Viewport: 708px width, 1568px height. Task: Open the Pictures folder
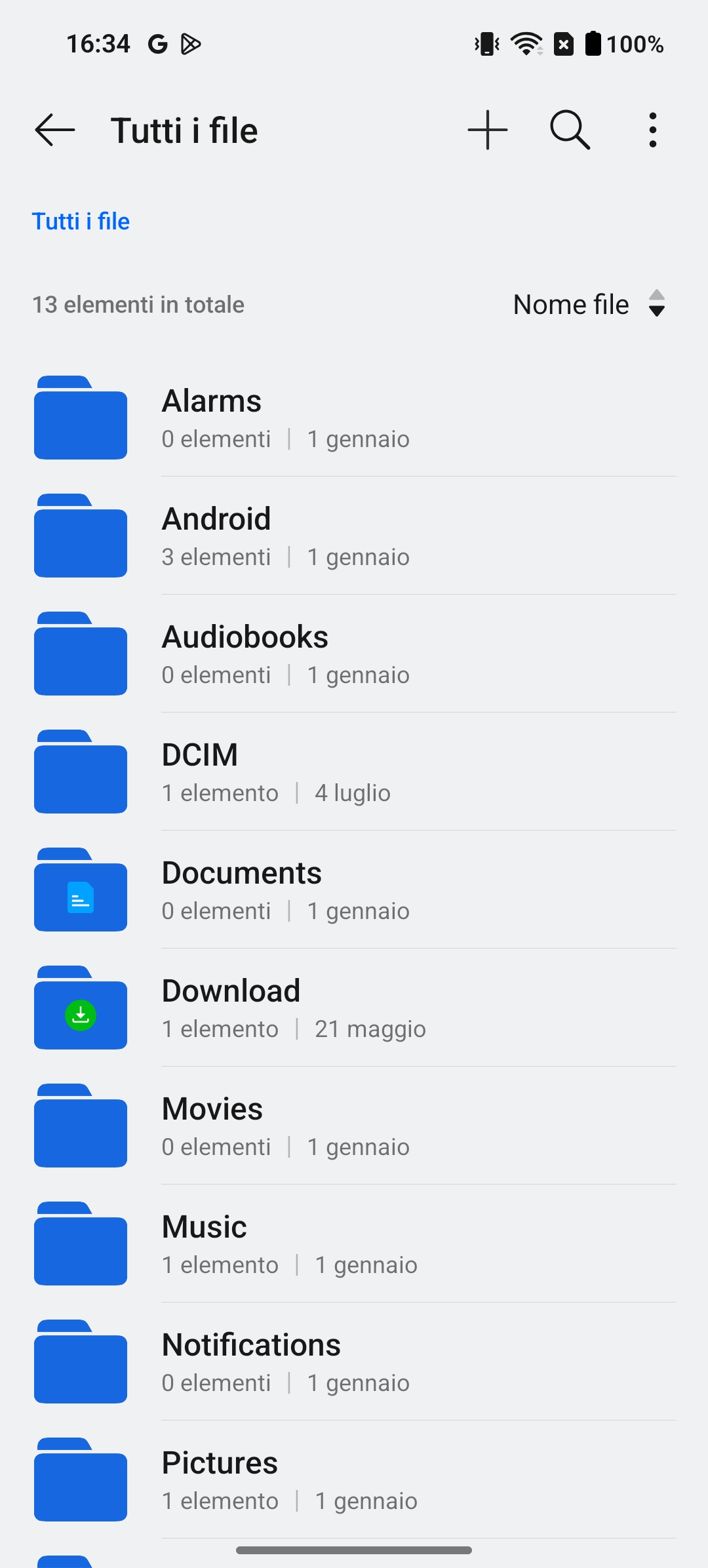354,1480
